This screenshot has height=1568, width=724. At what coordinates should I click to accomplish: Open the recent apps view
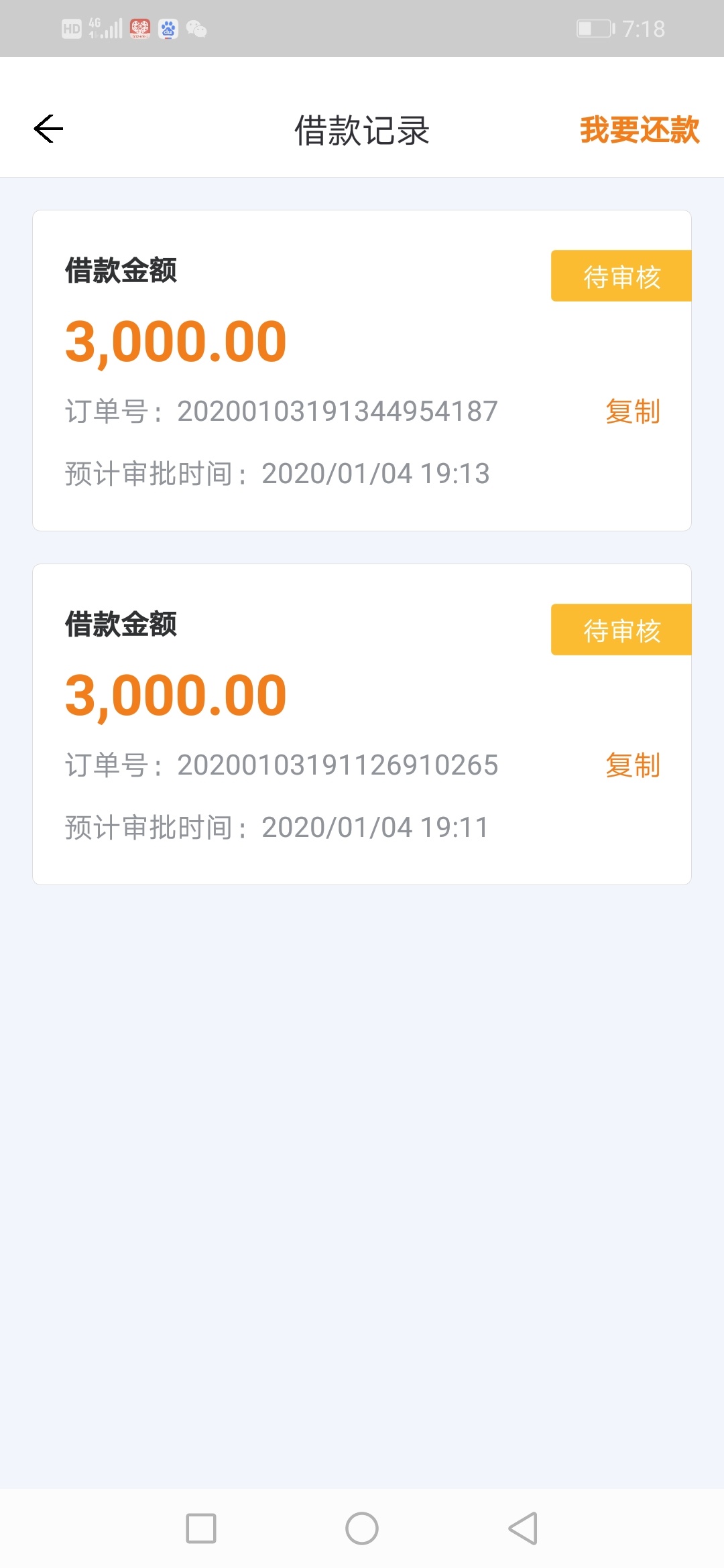201,1528
